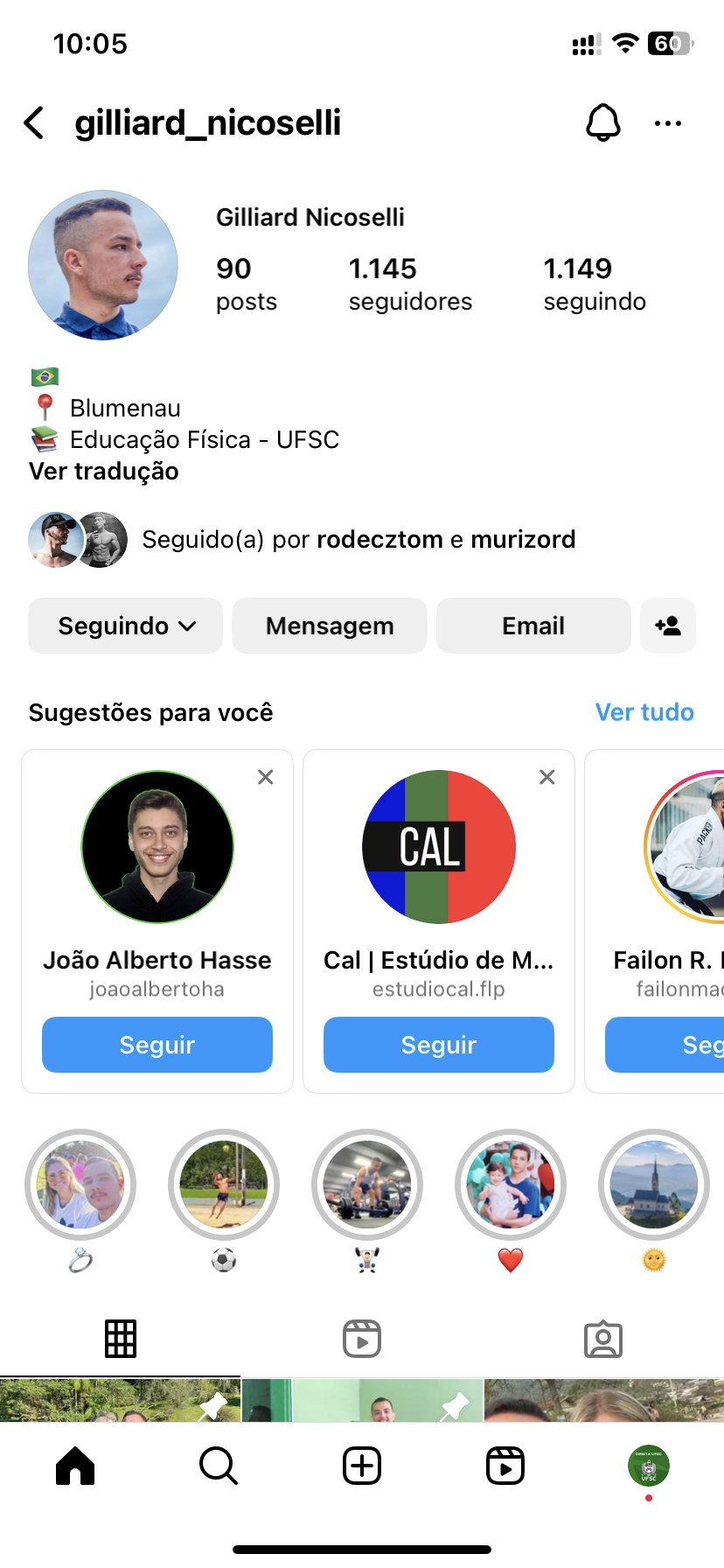Open Ver tudo suggestions link
The image size is (724, 1568).
[x=644, y=712]
